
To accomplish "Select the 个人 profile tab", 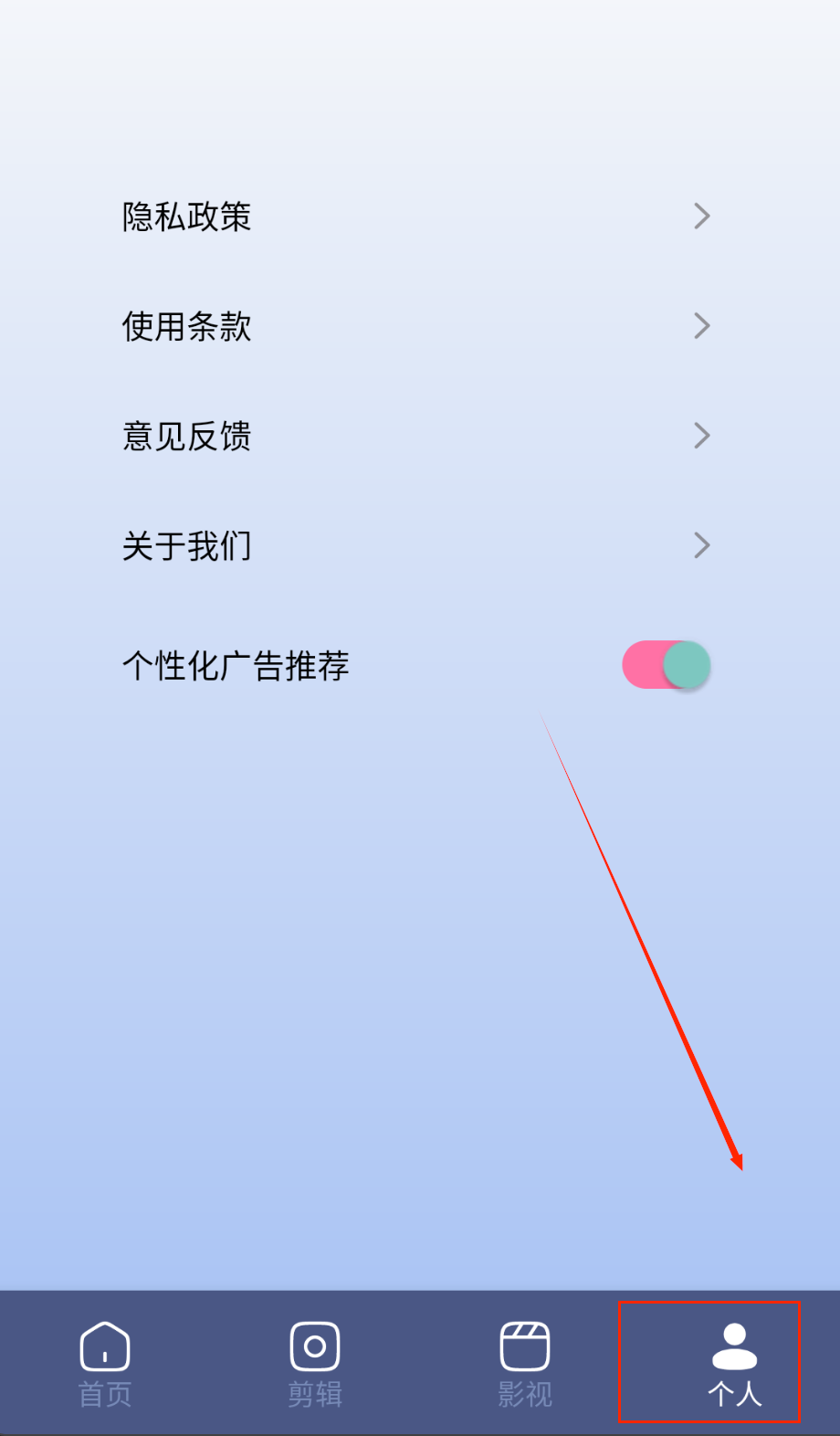I will pos(734,1363).
